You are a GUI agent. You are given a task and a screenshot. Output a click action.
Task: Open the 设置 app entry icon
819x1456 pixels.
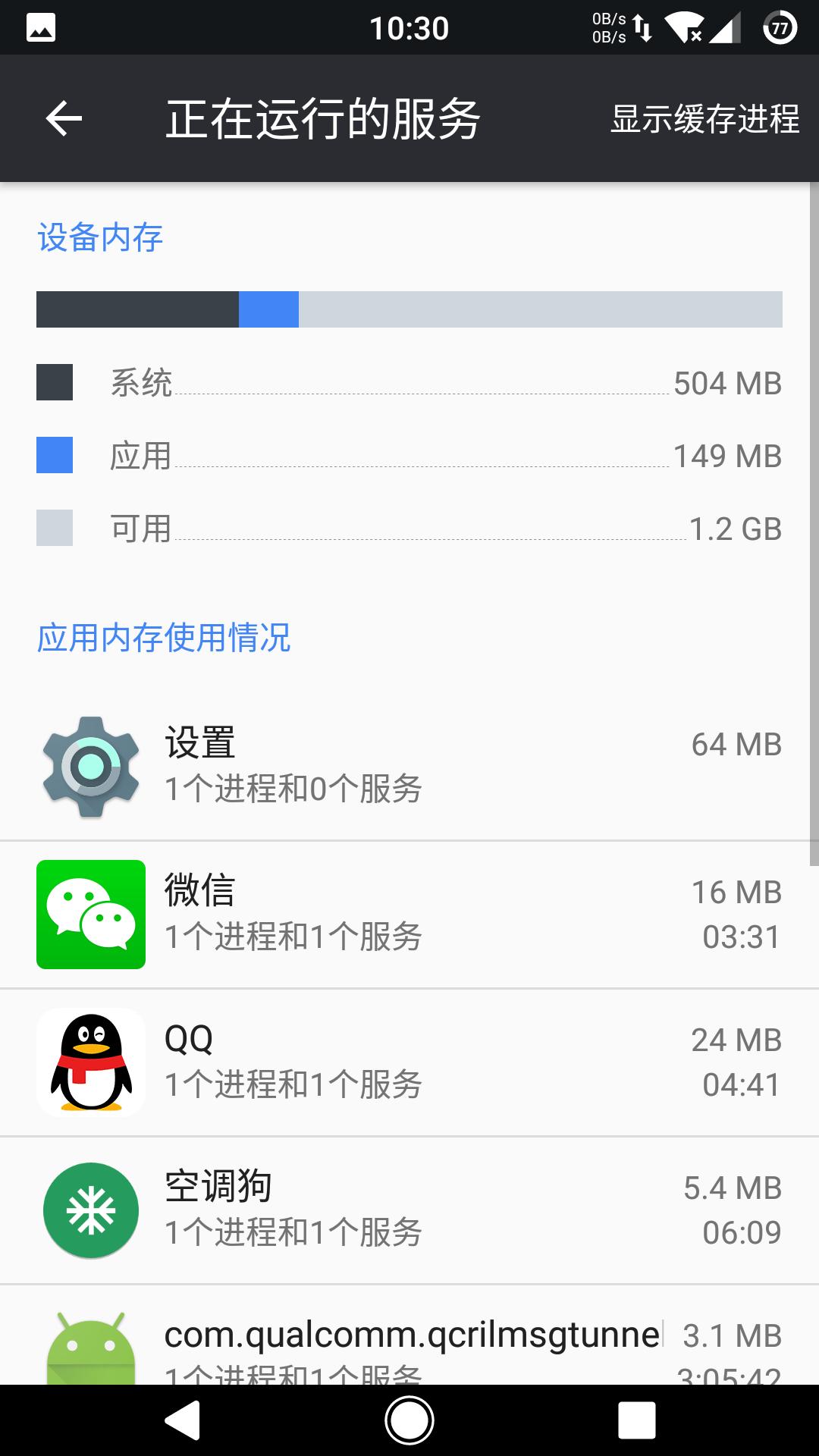click(90, 763)
